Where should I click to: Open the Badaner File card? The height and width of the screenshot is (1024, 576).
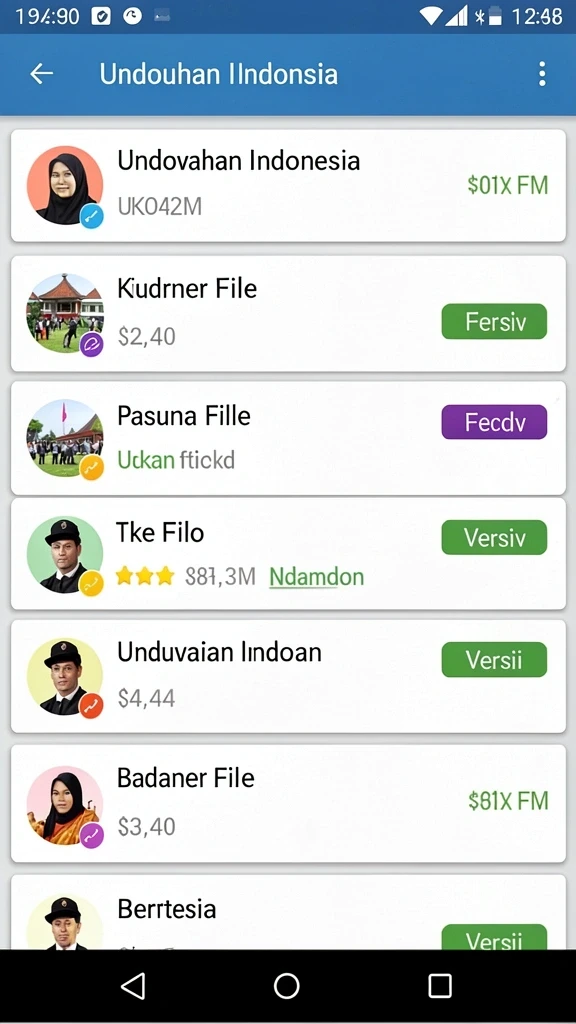click(288, 803)
